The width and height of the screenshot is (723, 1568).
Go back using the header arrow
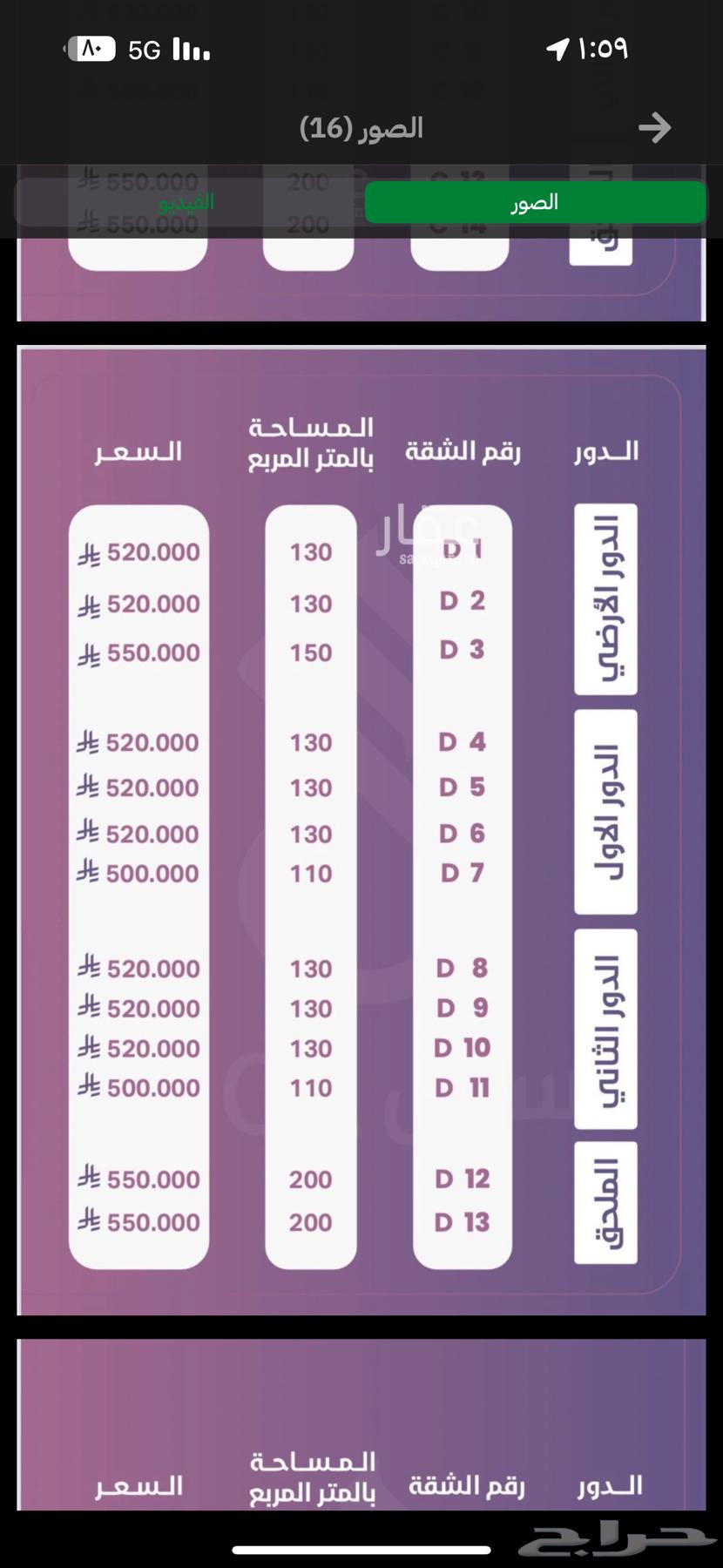point(654,128)
